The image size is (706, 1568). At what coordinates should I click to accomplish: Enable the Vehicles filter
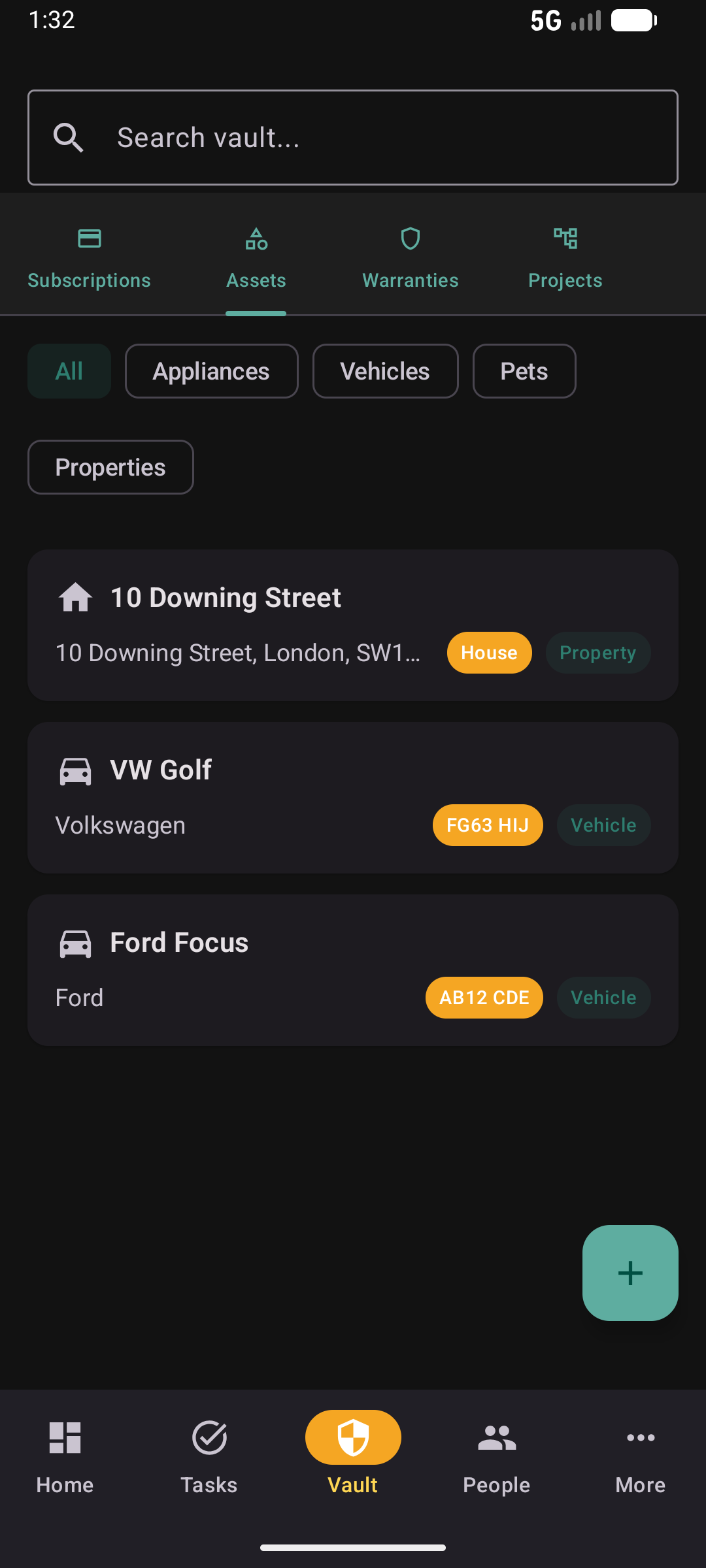[x=385, y=371]
